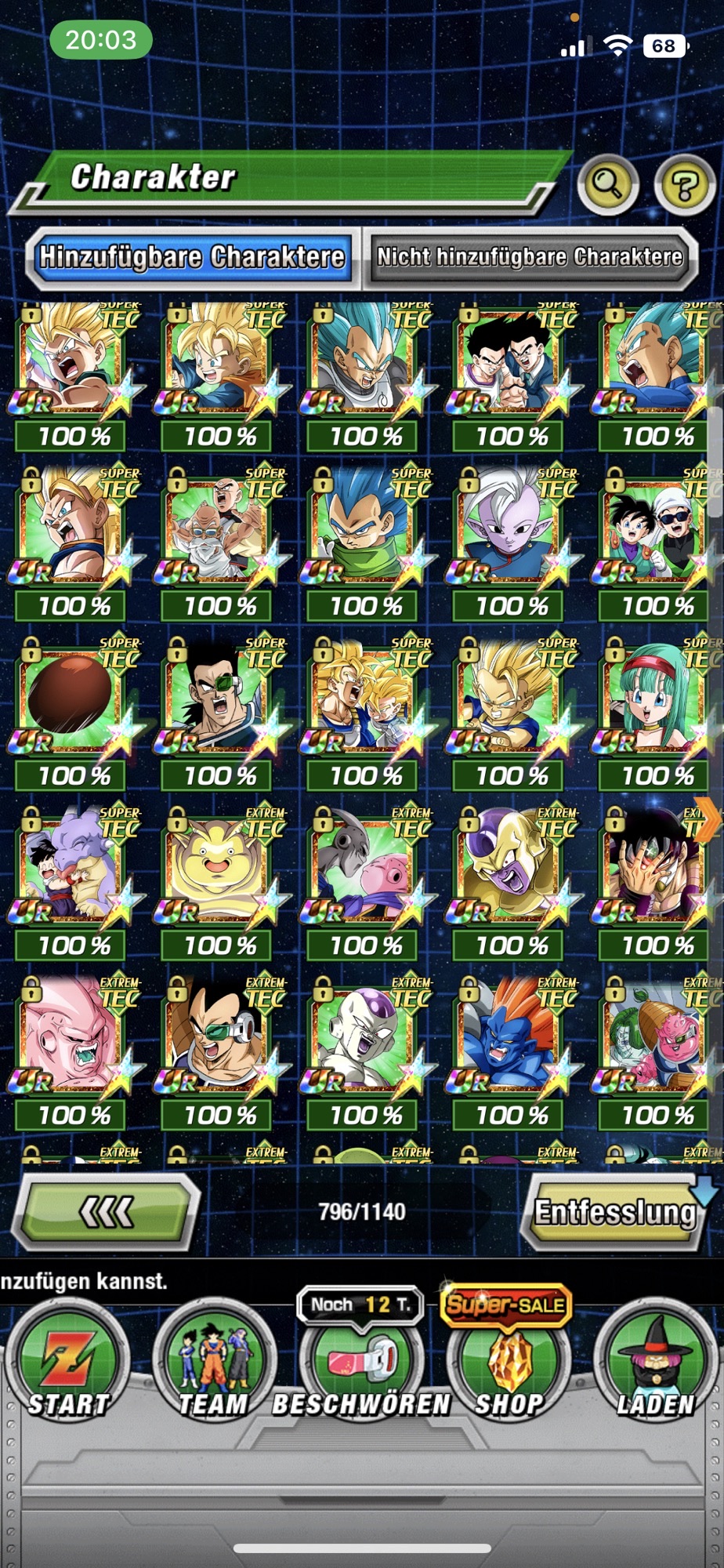Open the blue-faced Bojack character card

(511, 1051)
